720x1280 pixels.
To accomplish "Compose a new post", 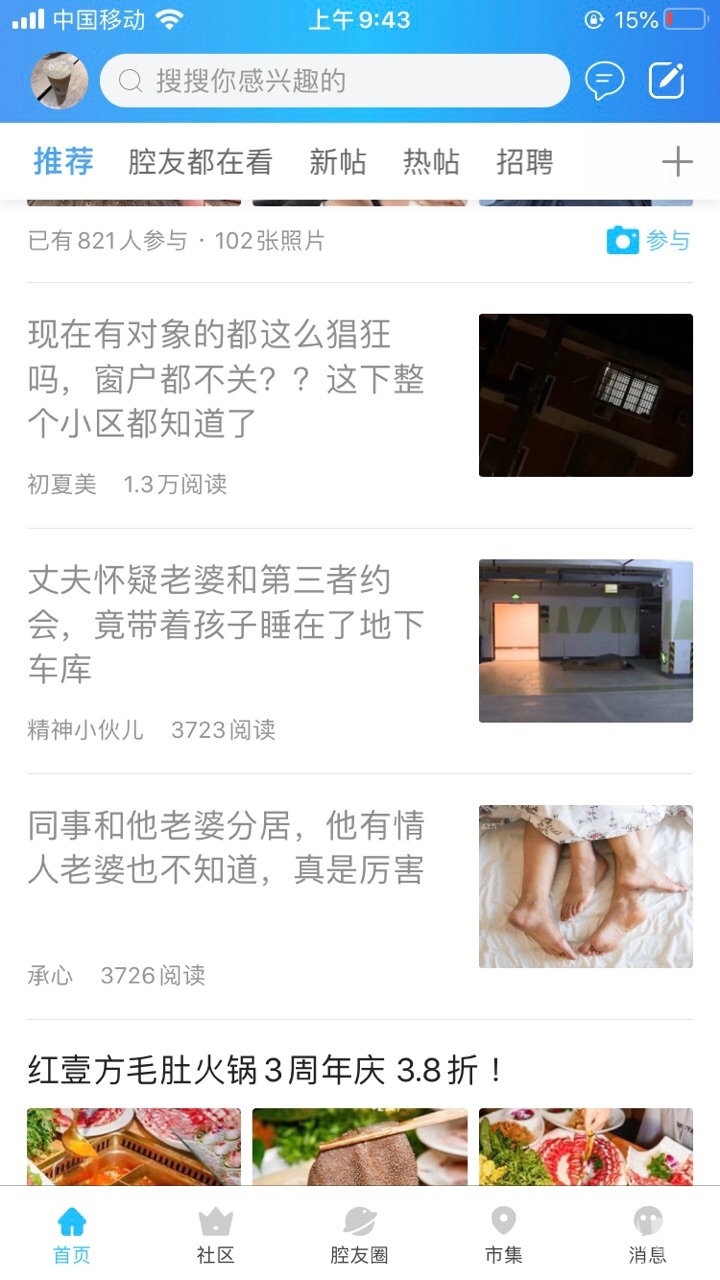I will pyautogui.click(x=667, y=81).
